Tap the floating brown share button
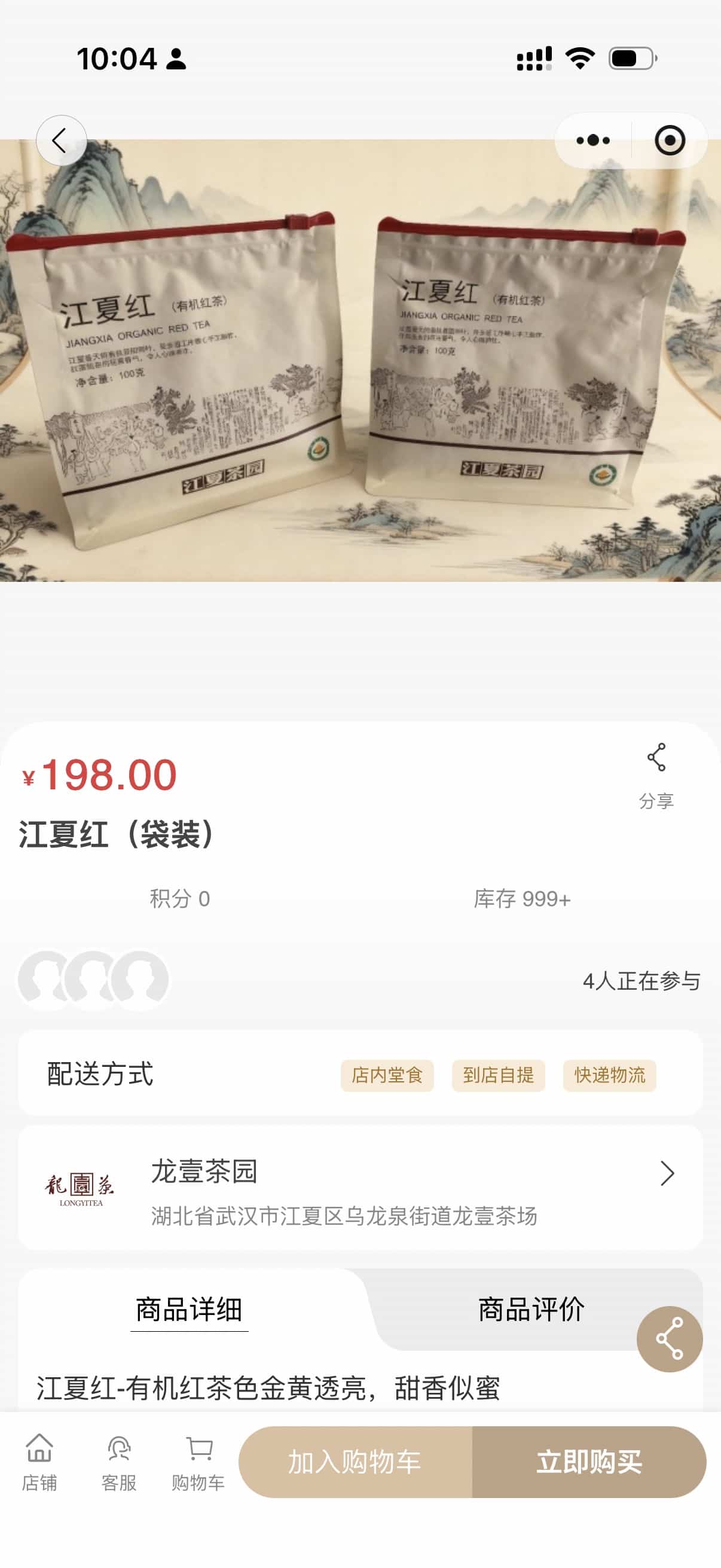The height and width of the screenshot is (1568, 721). coord(669,1338)
